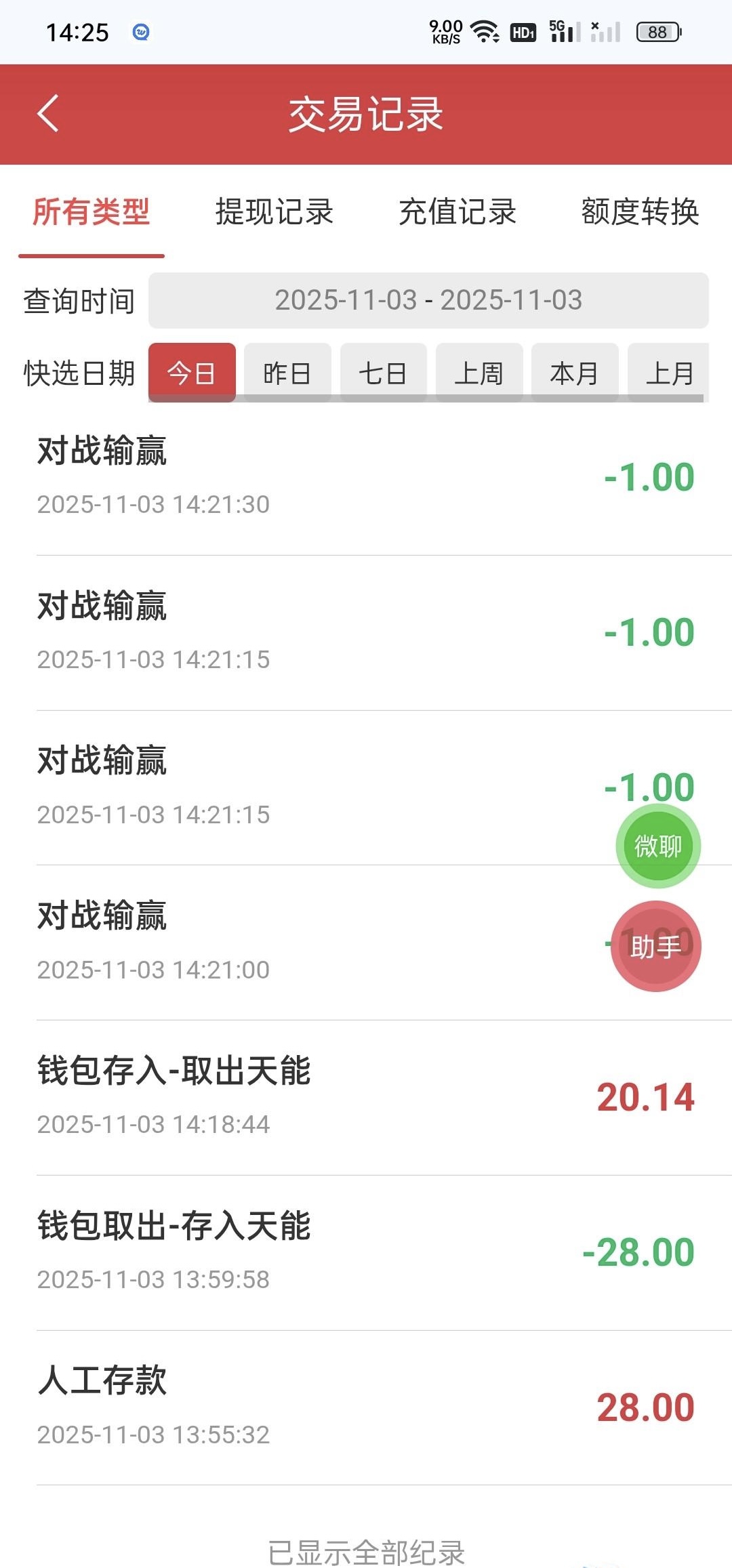
Task: Show records for 上月
Action: (x=669, y=373)
